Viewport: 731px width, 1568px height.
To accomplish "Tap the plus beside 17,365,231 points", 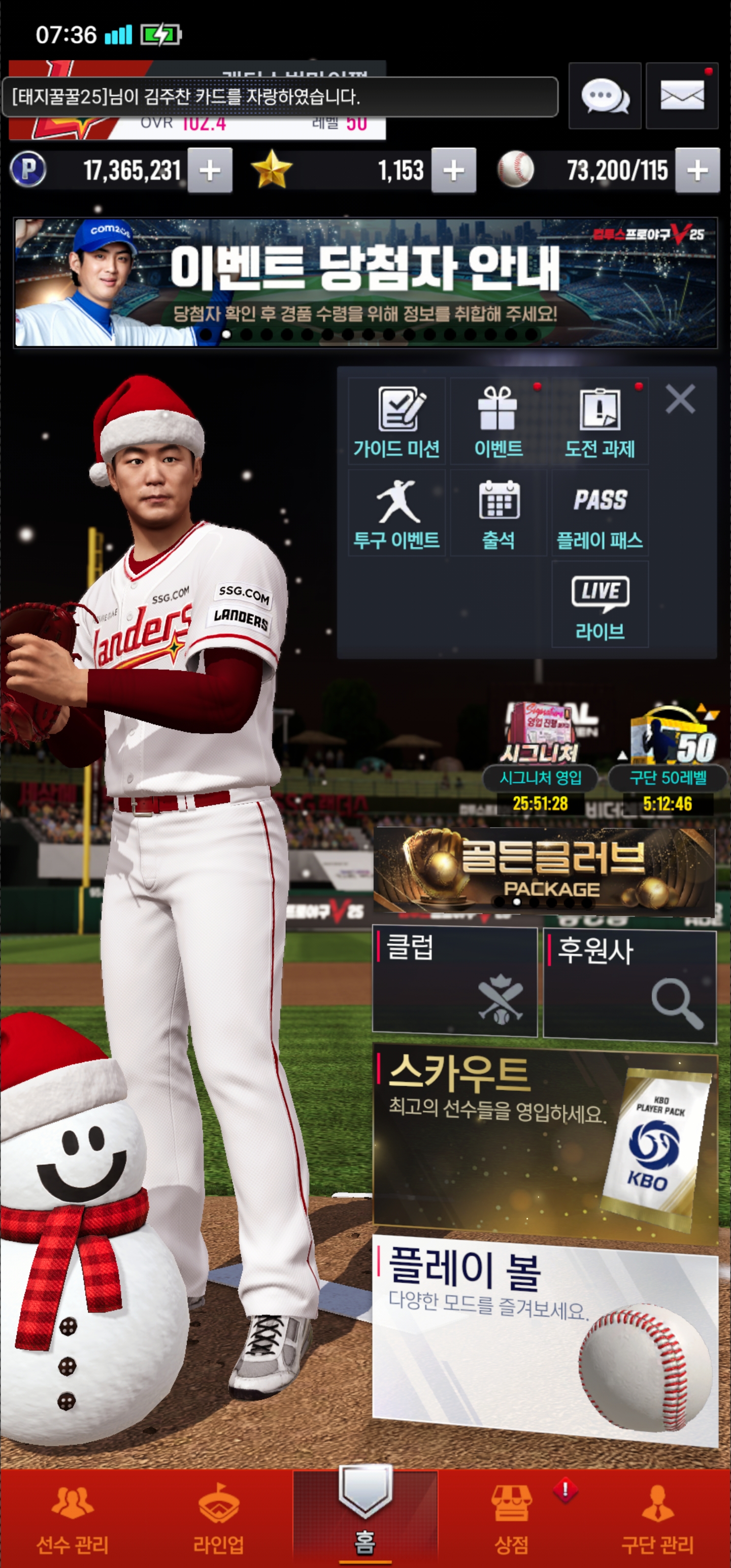I will (210, 171).
